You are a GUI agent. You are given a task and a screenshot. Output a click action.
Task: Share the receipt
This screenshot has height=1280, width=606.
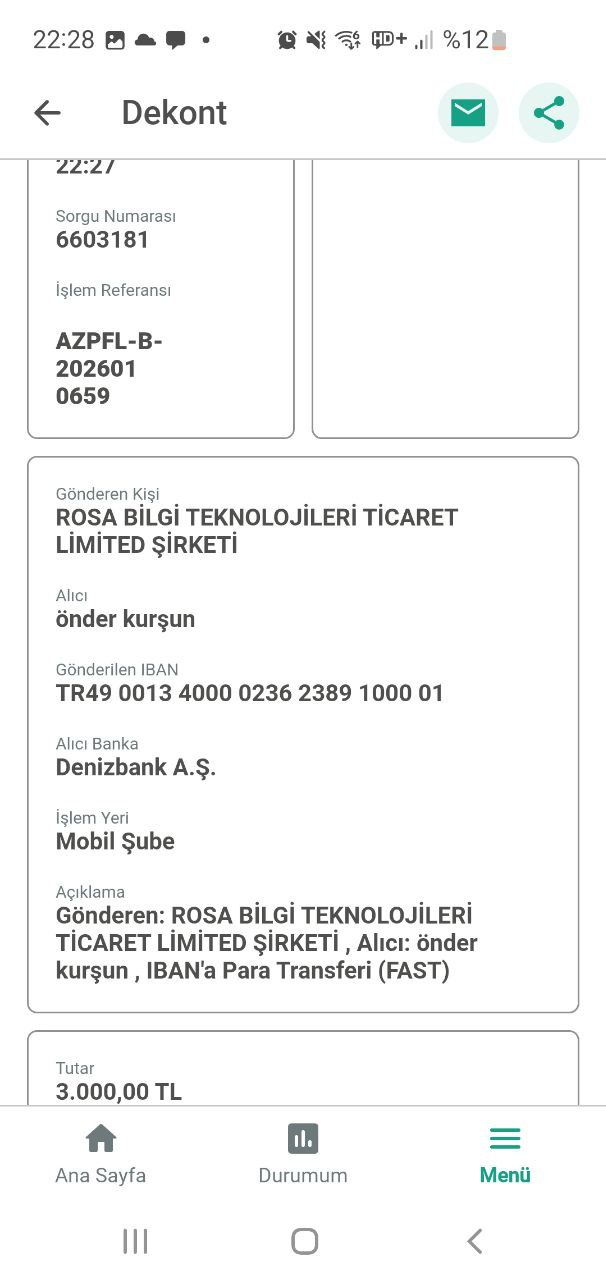[x=549, y=113]
